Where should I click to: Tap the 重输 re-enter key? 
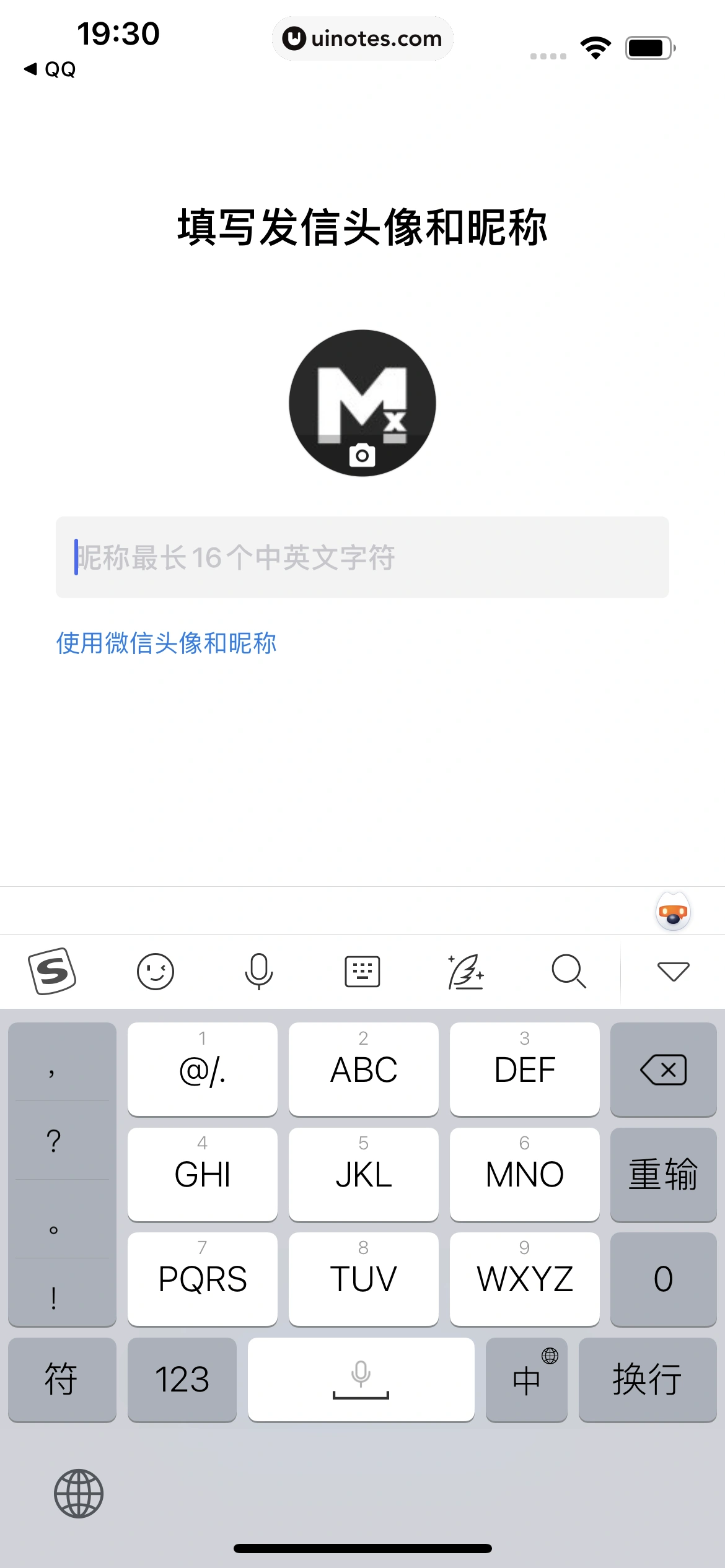coord(663,1175)
